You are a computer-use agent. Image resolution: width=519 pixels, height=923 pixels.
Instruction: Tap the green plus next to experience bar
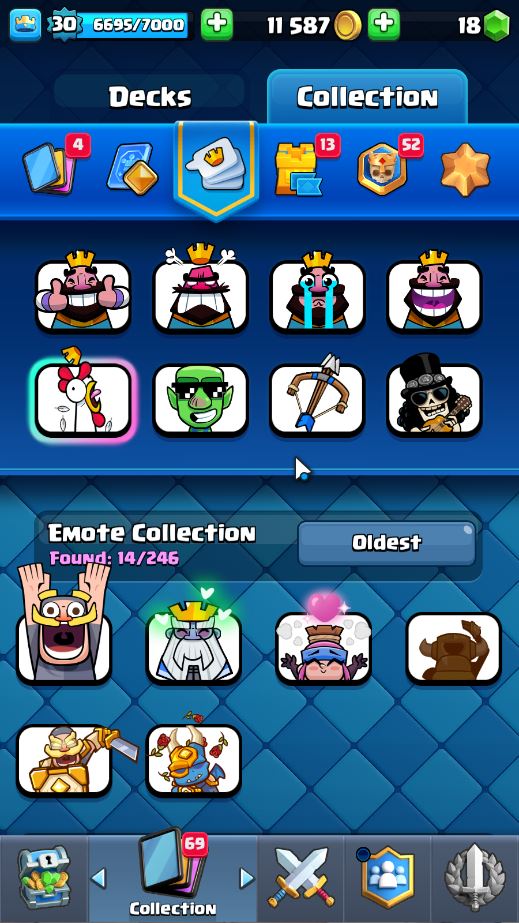click(x=217, y=25)
